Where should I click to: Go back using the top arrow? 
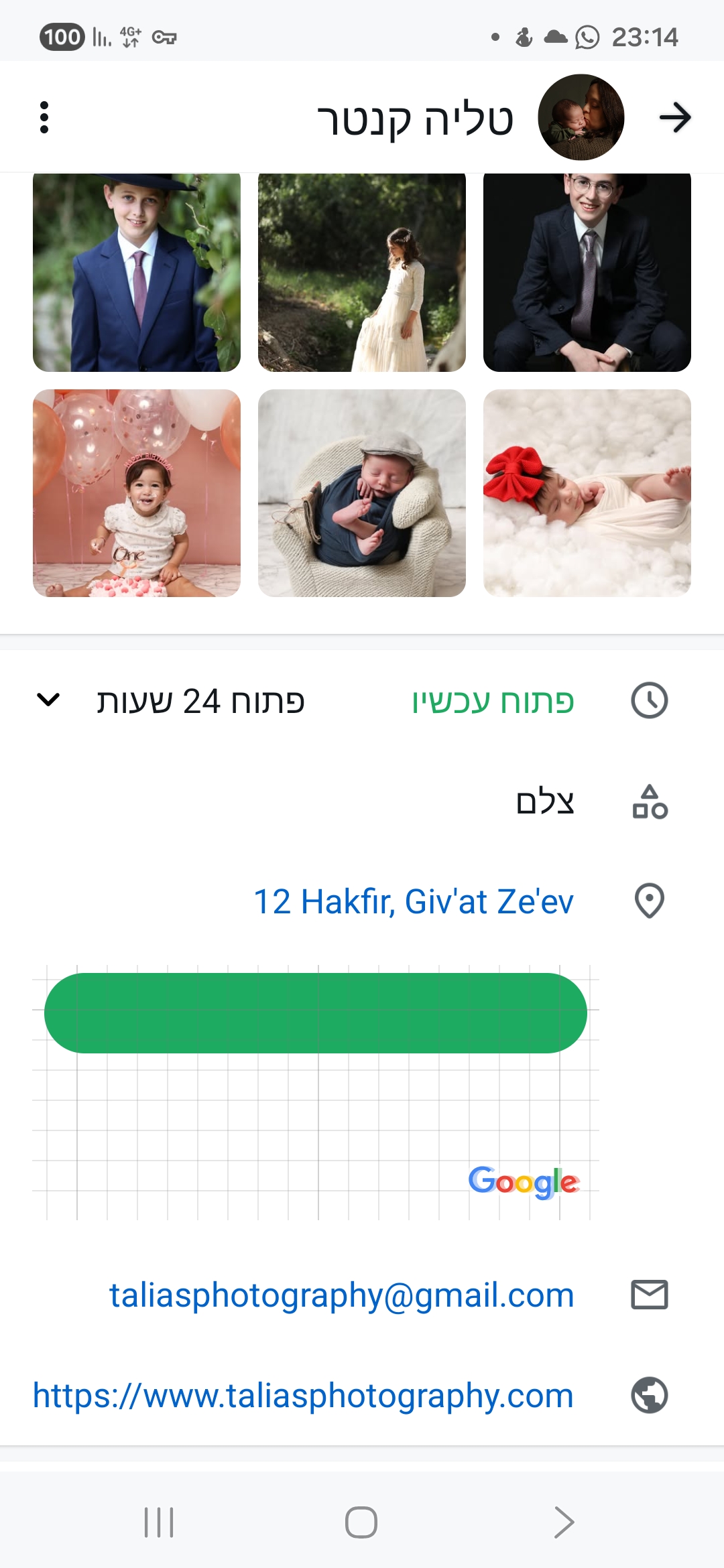(x=674, y=118)
